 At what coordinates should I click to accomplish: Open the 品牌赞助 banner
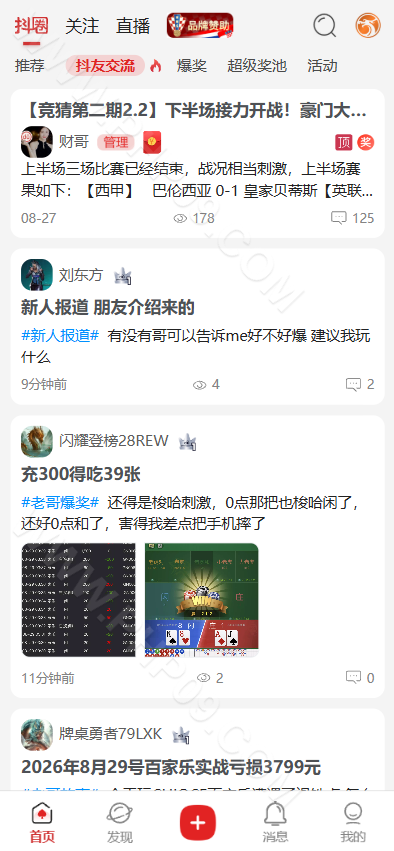pos(200,26)
